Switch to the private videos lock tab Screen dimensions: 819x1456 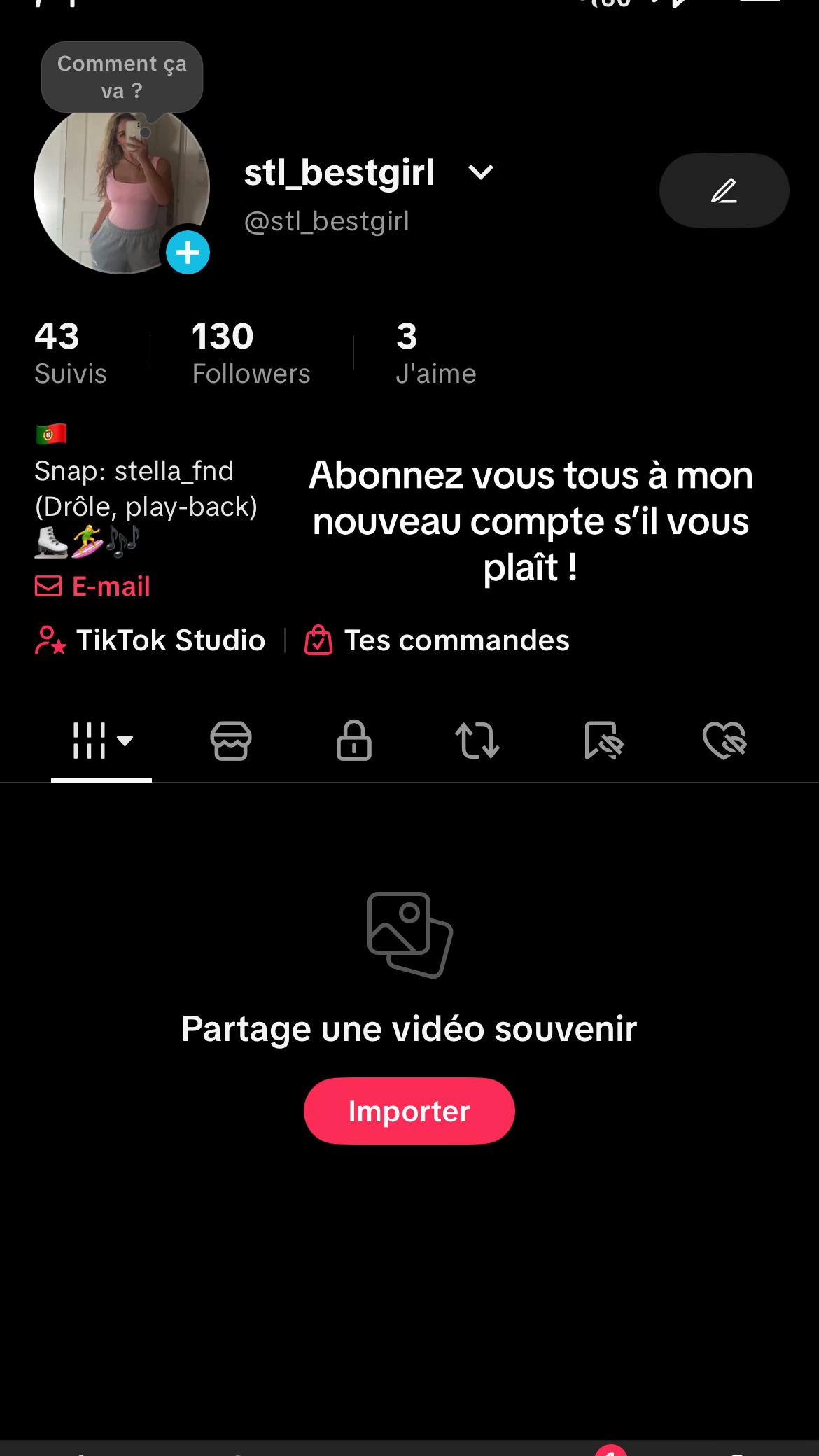354,741
